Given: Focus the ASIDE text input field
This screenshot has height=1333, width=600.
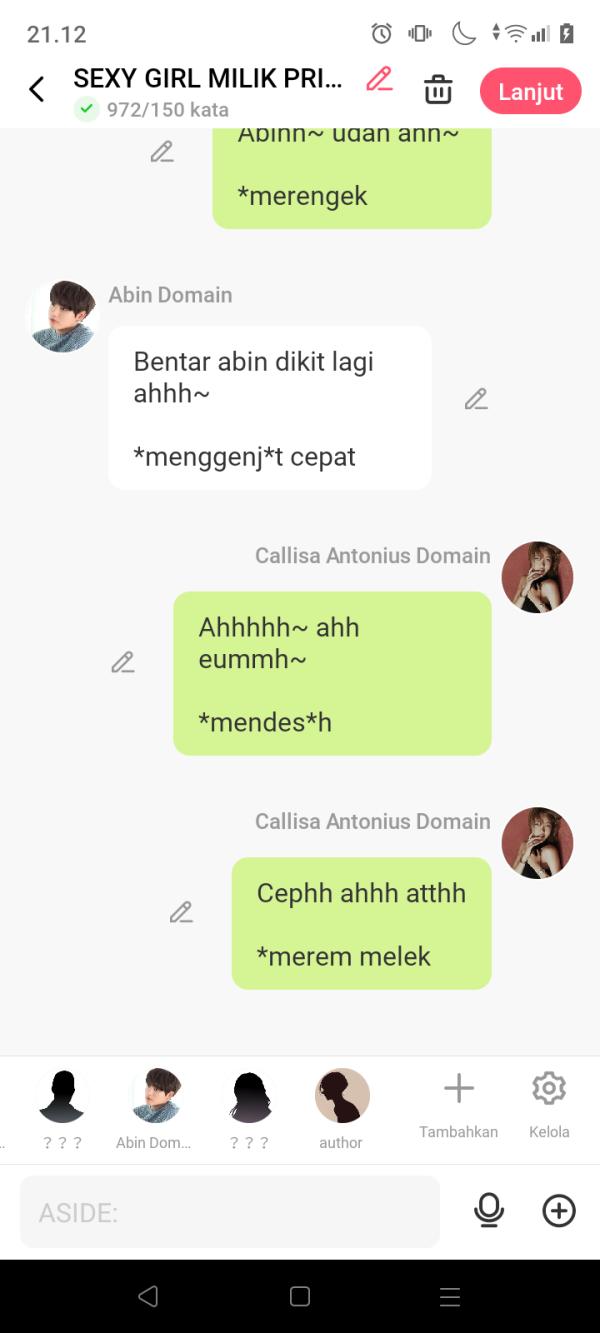Looking at the screenshot, I should [x=230, y=1212].
